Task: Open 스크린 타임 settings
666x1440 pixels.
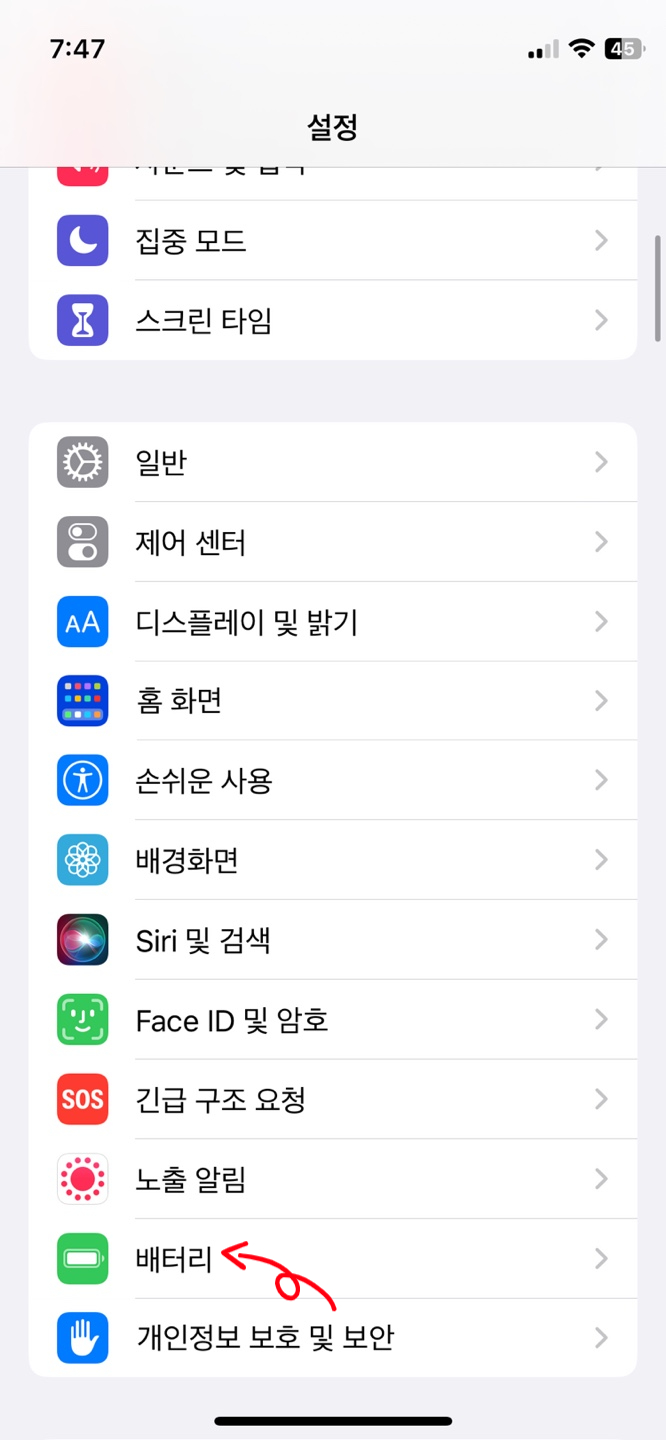Action: click(332, 321)
